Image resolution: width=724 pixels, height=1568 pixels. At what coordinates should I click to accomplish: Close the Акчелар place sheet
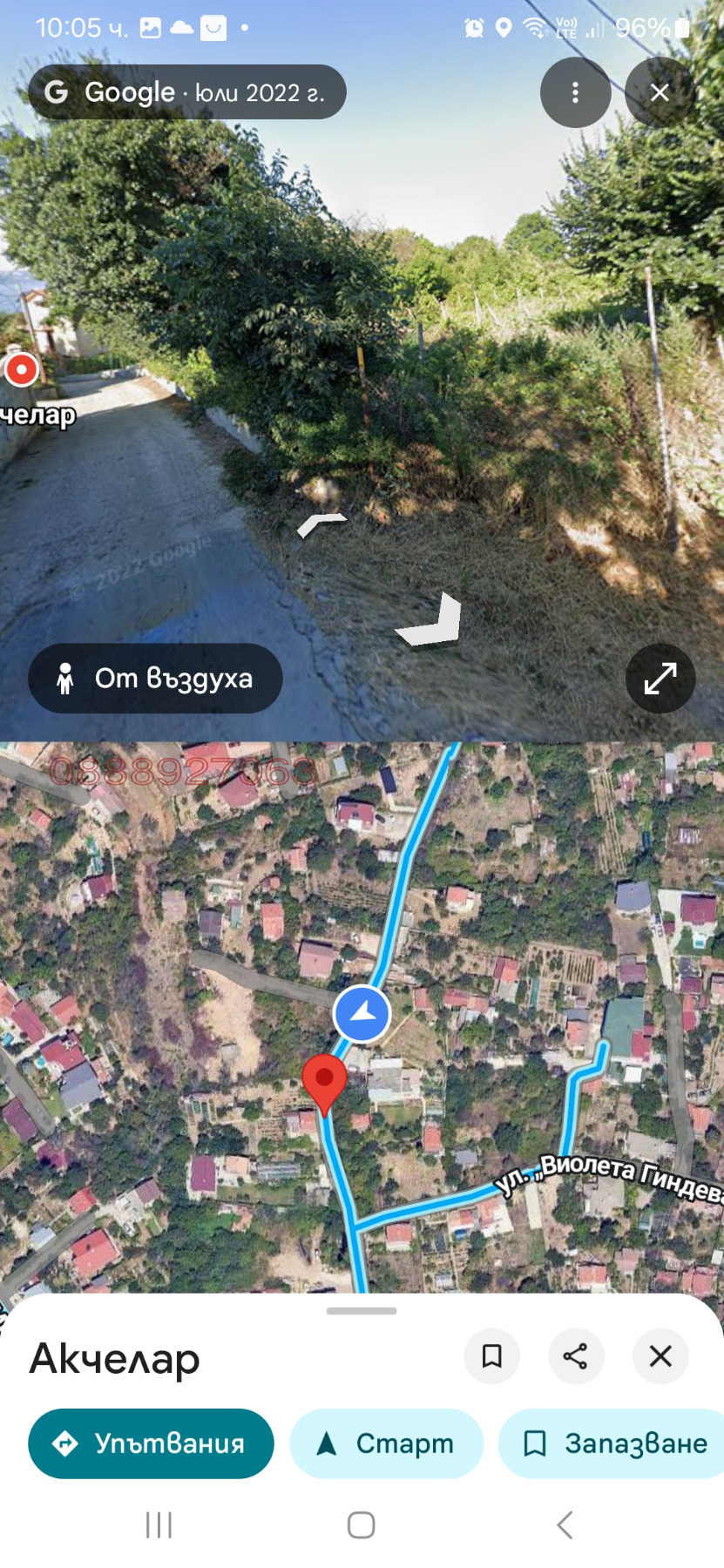[660, 1355]
